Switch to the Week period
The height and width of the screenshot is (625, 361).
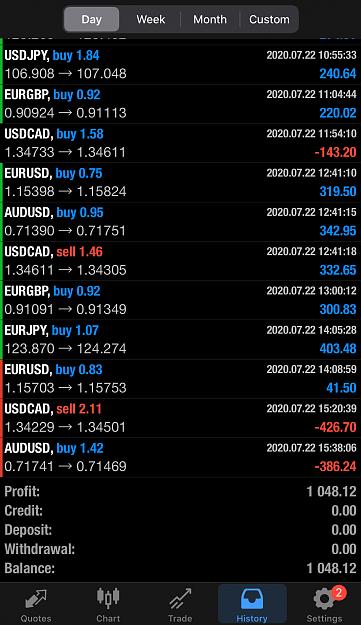pyautogui.click(x=151, y=19)
